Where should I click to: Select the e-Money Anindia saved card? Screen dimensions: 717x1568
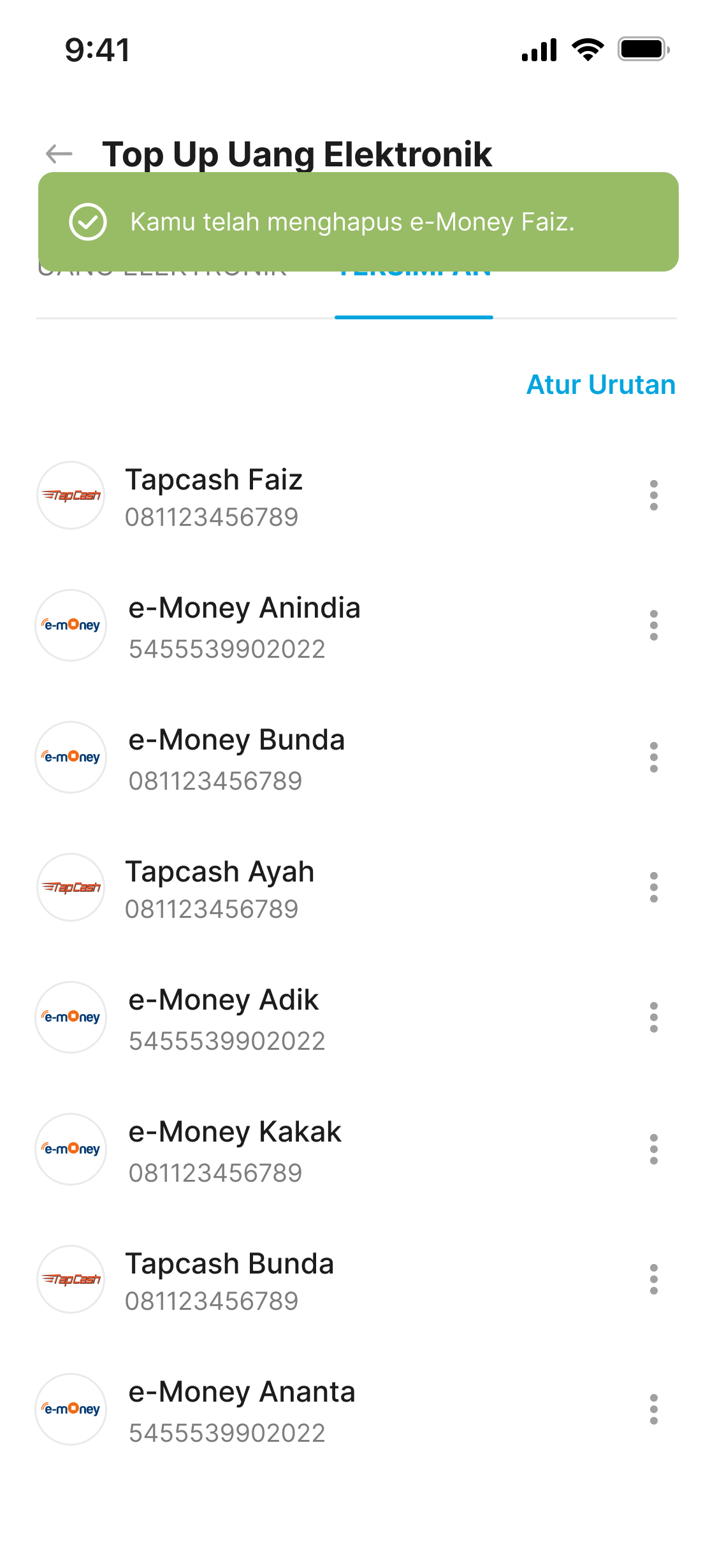tap(331, 625)
